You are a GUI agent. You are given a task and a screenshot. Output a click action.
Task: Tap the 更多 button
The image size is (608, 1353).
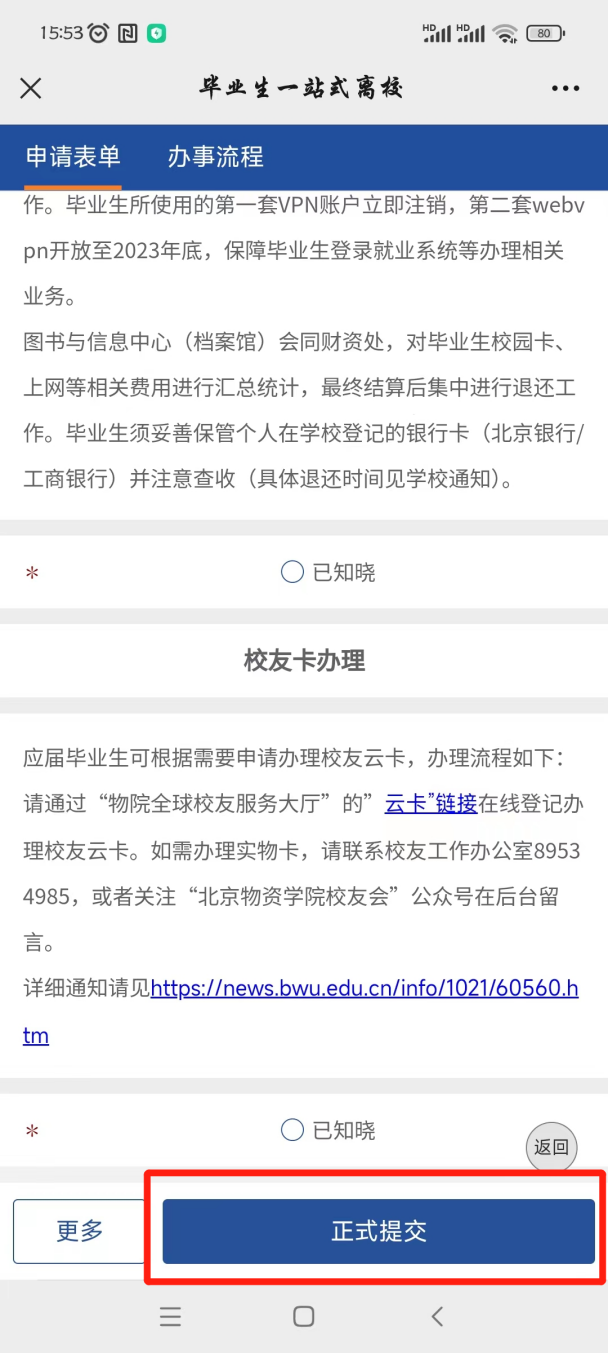pos(80,1231)
